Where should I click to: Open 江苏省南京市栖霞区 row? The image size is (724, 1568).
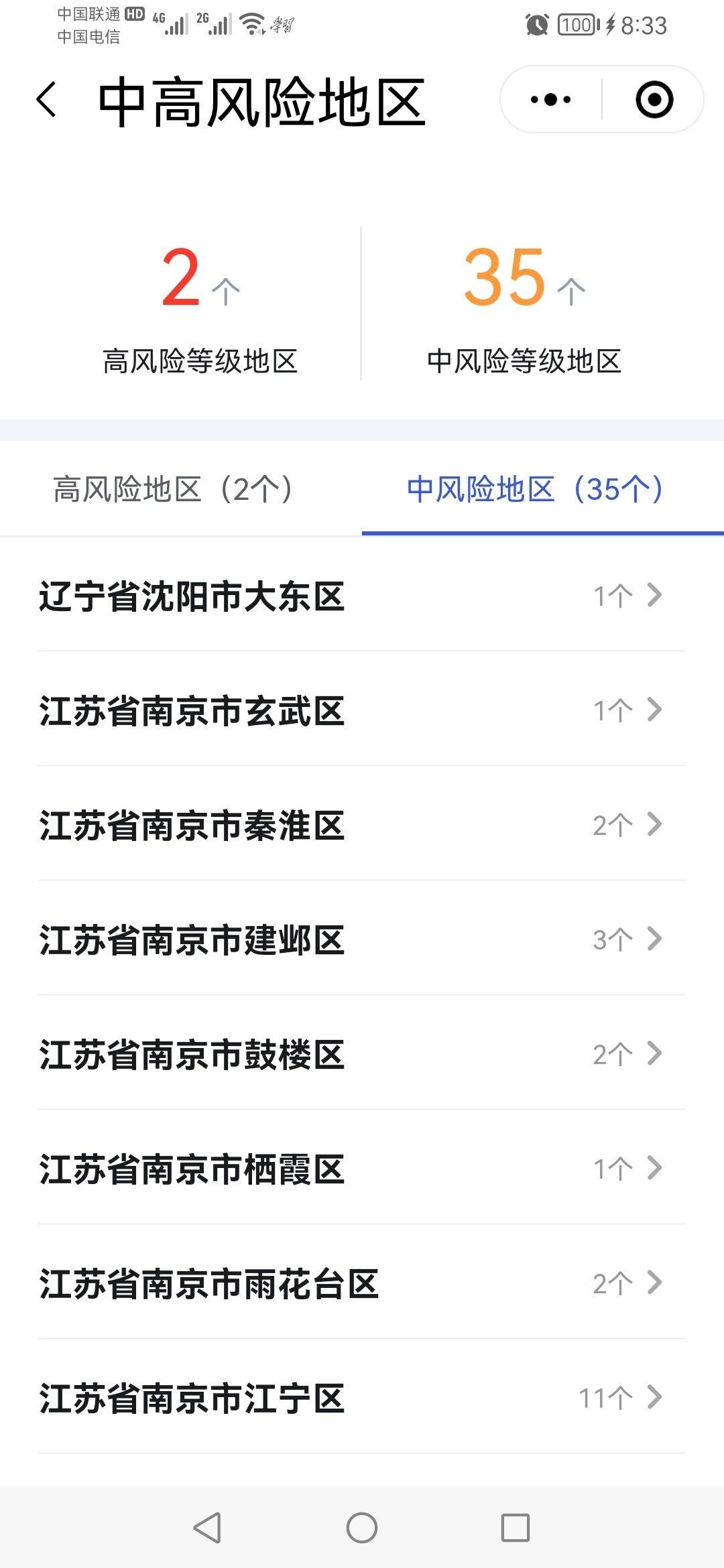click(362, 1168)
